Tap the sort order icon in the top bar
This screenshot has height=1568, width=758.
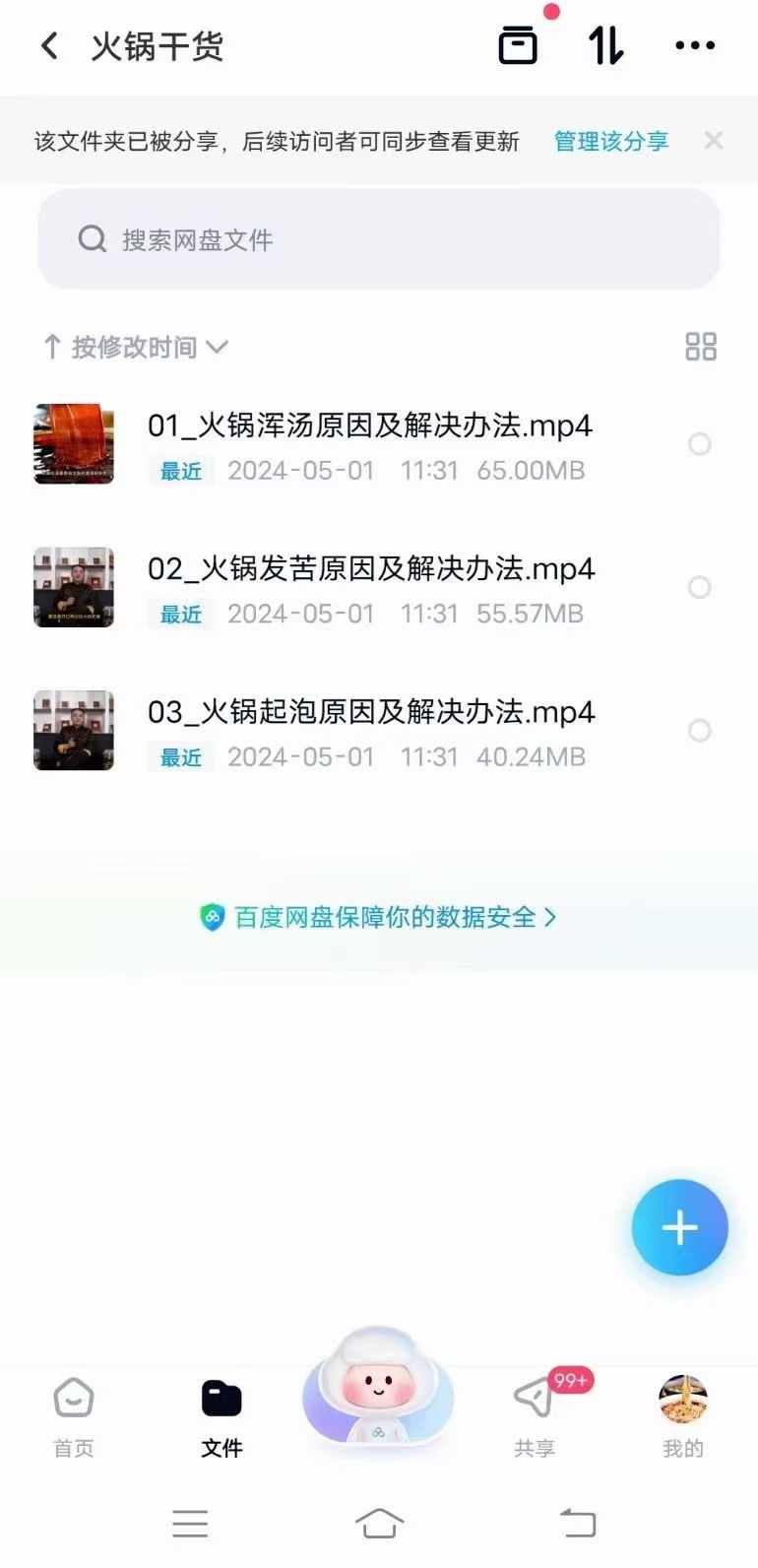click(x=606, y=45)
